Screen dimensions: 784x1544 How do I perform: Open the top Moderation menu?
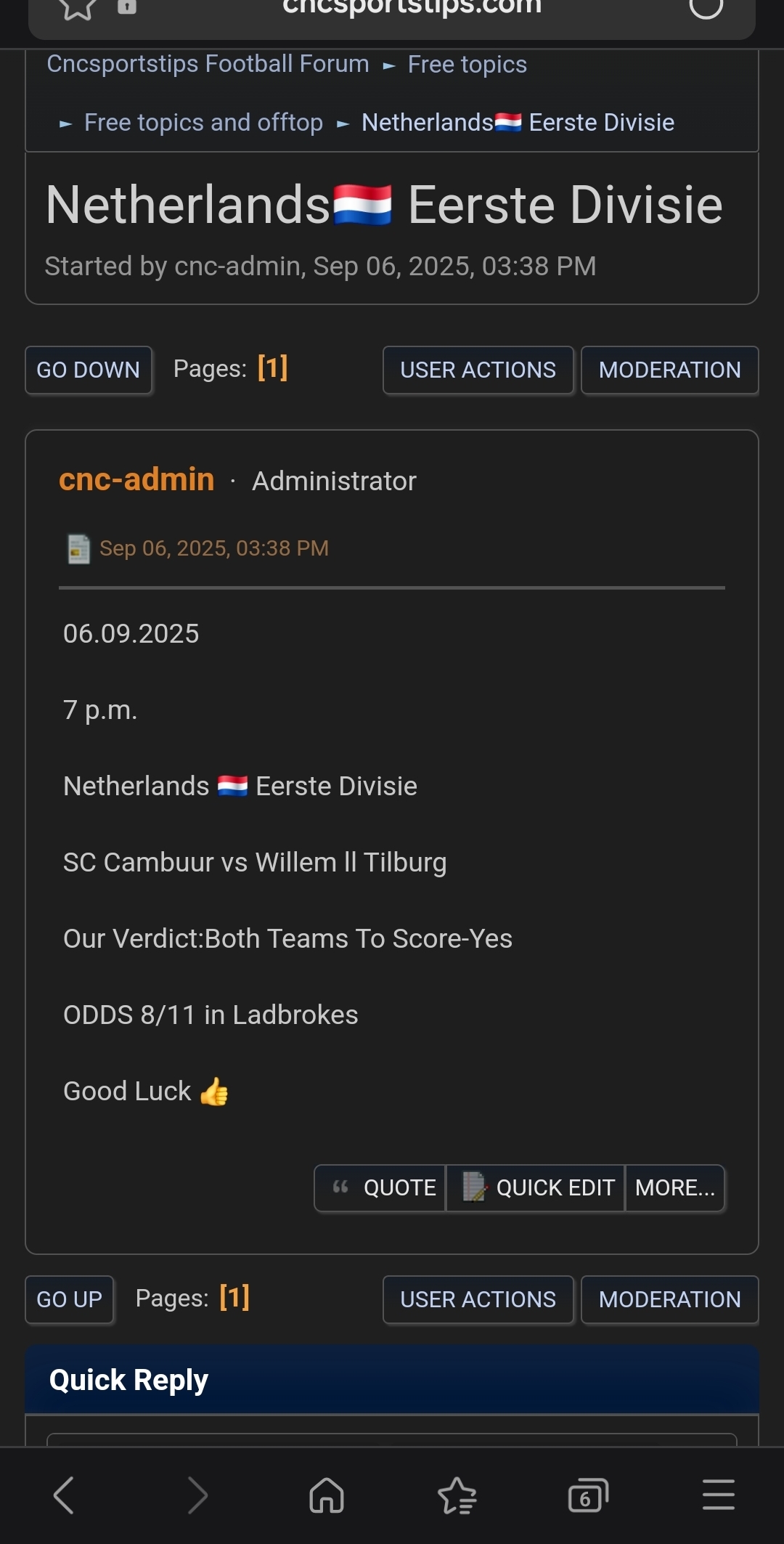click(x=669, y=370)
